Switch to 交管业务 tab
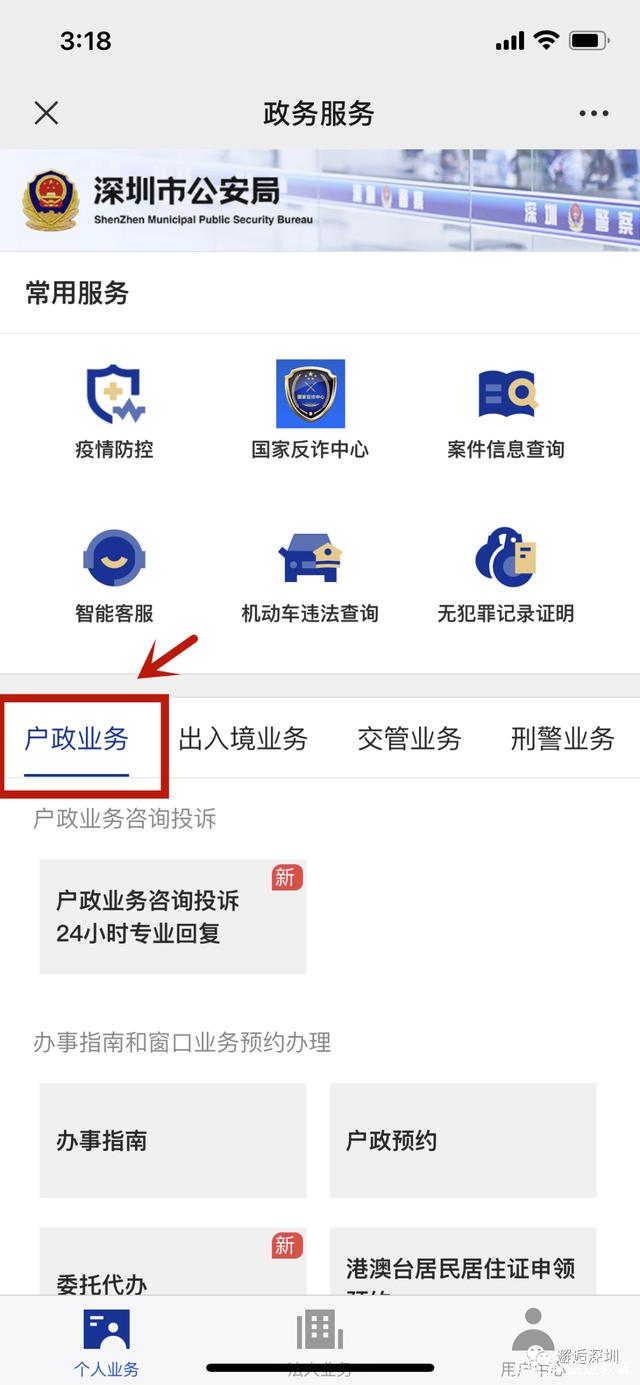 [409, 739]
